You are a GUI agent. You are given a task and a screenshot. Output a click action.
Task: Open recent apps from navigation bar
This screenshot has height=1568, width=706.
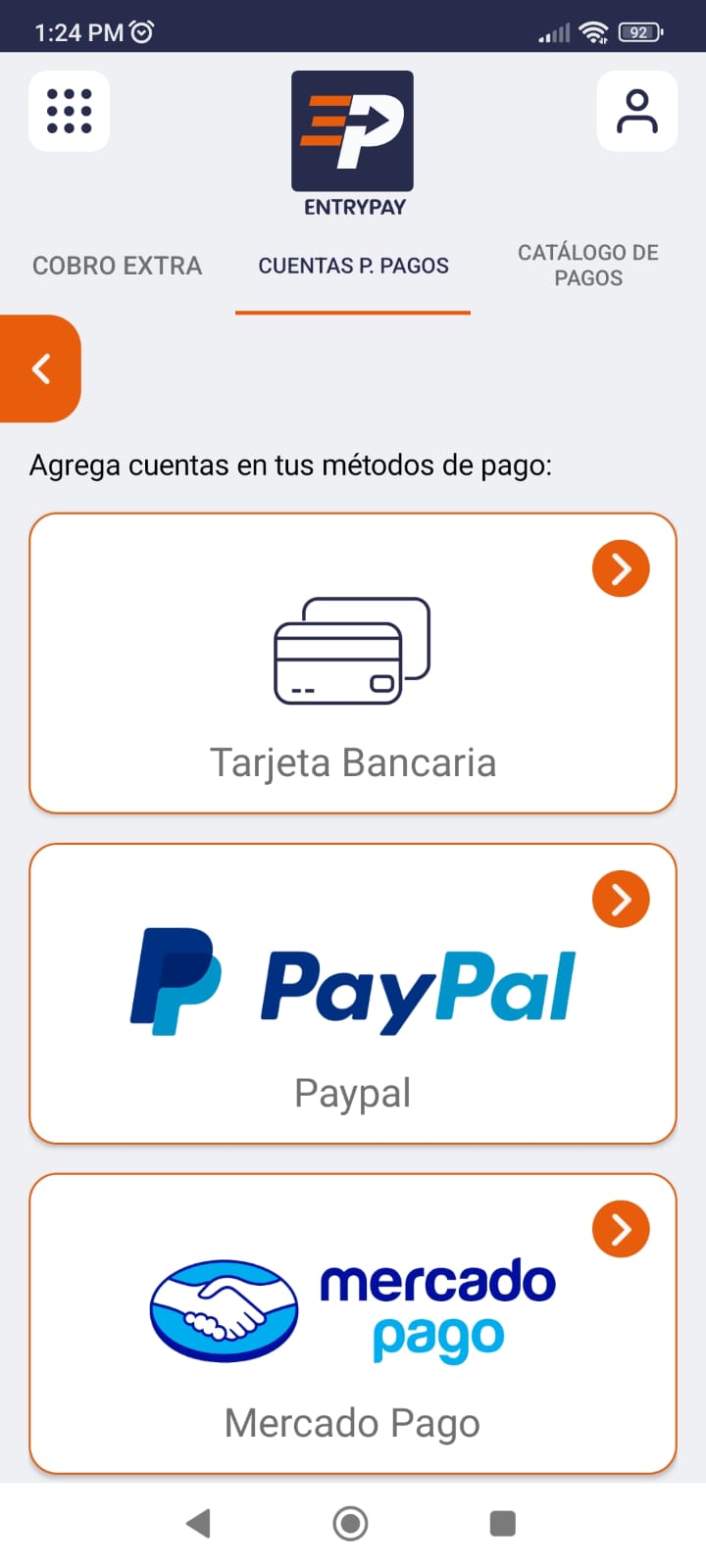[x=502, y=1523]
